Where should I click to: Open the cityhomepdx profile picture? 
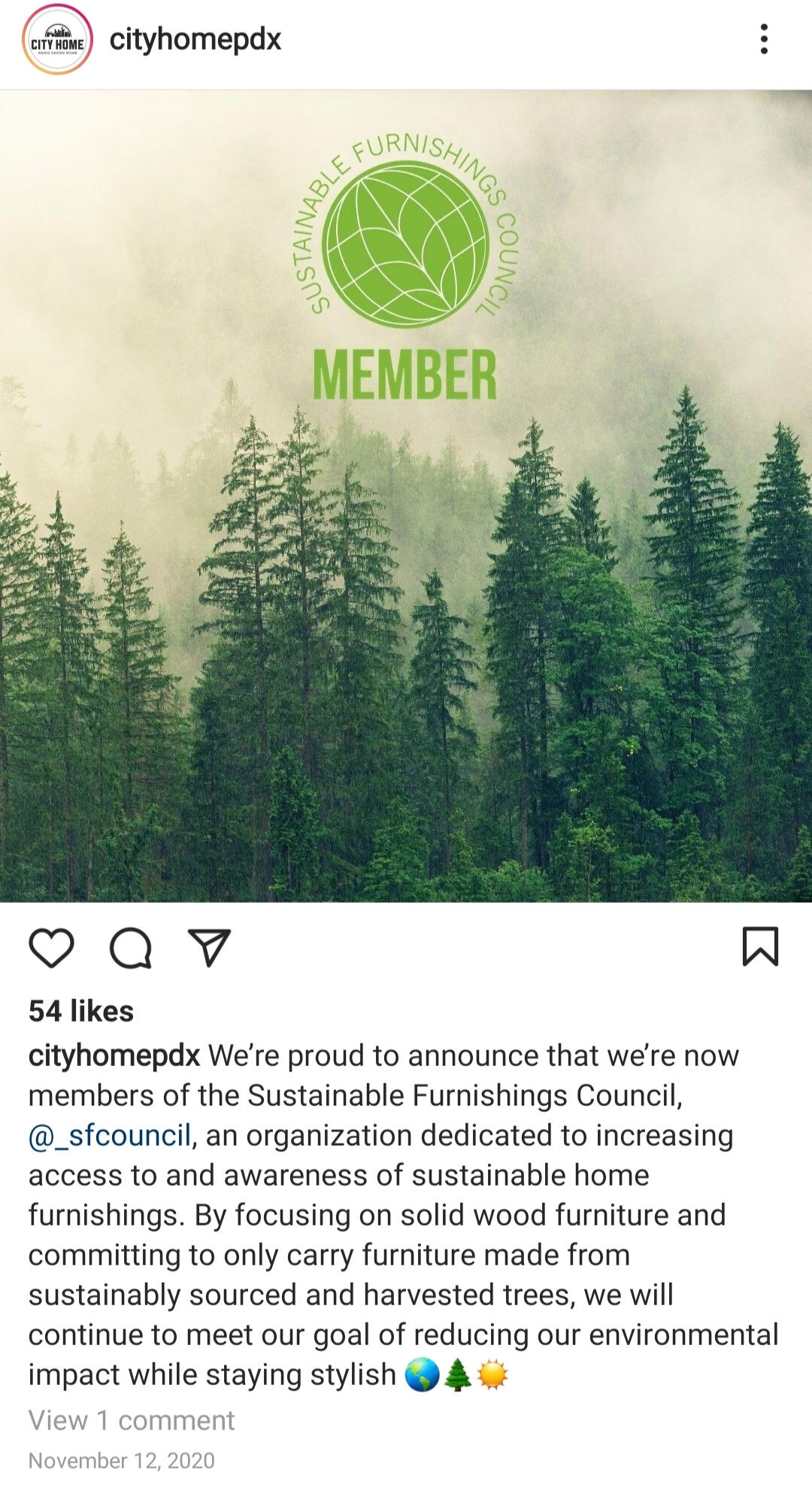click(x=57, y=39)
